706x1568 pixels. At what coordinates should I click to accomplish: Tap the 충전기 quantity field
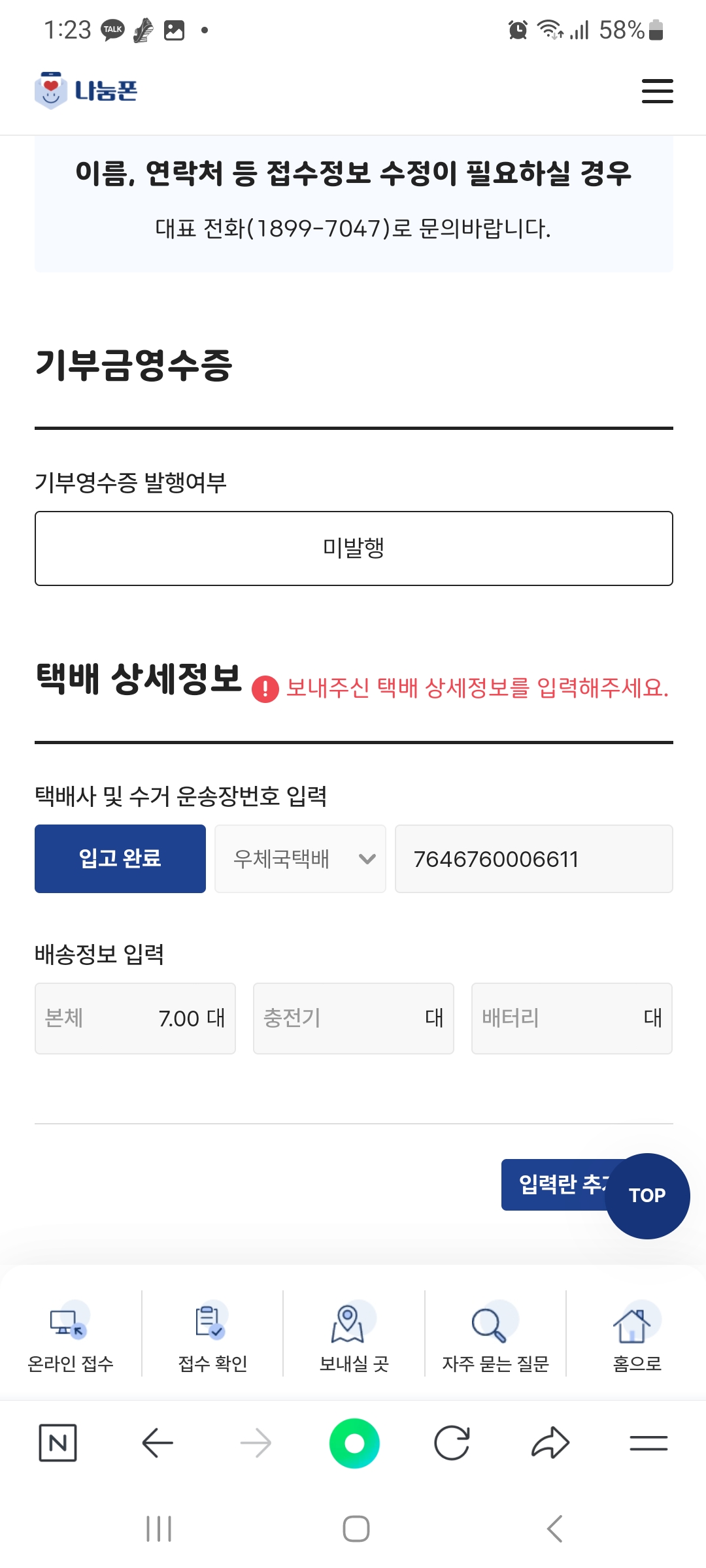pos(354,1018)
